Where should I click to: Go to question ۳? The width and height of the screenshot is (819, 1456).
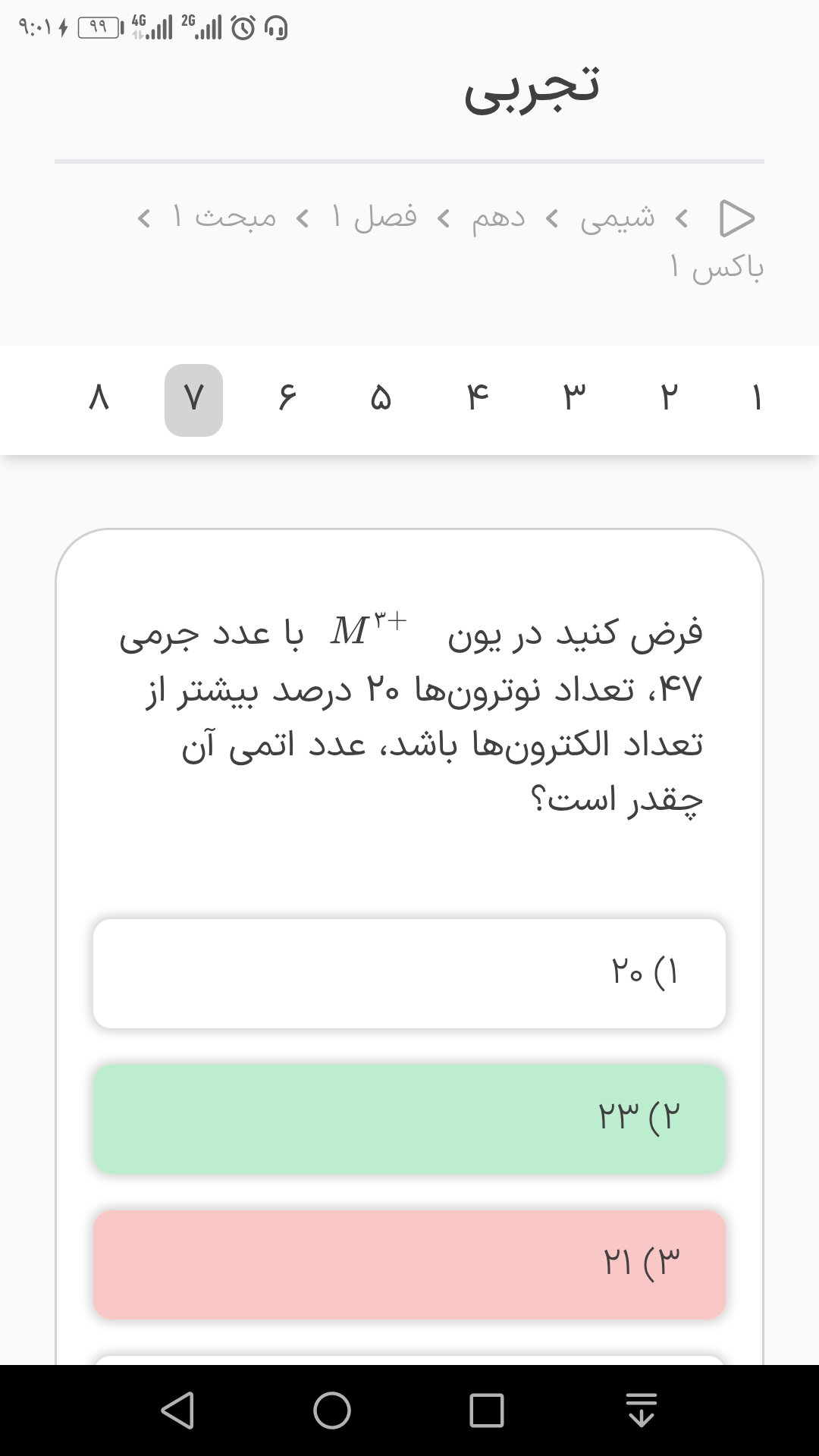(x=574, y=399)
